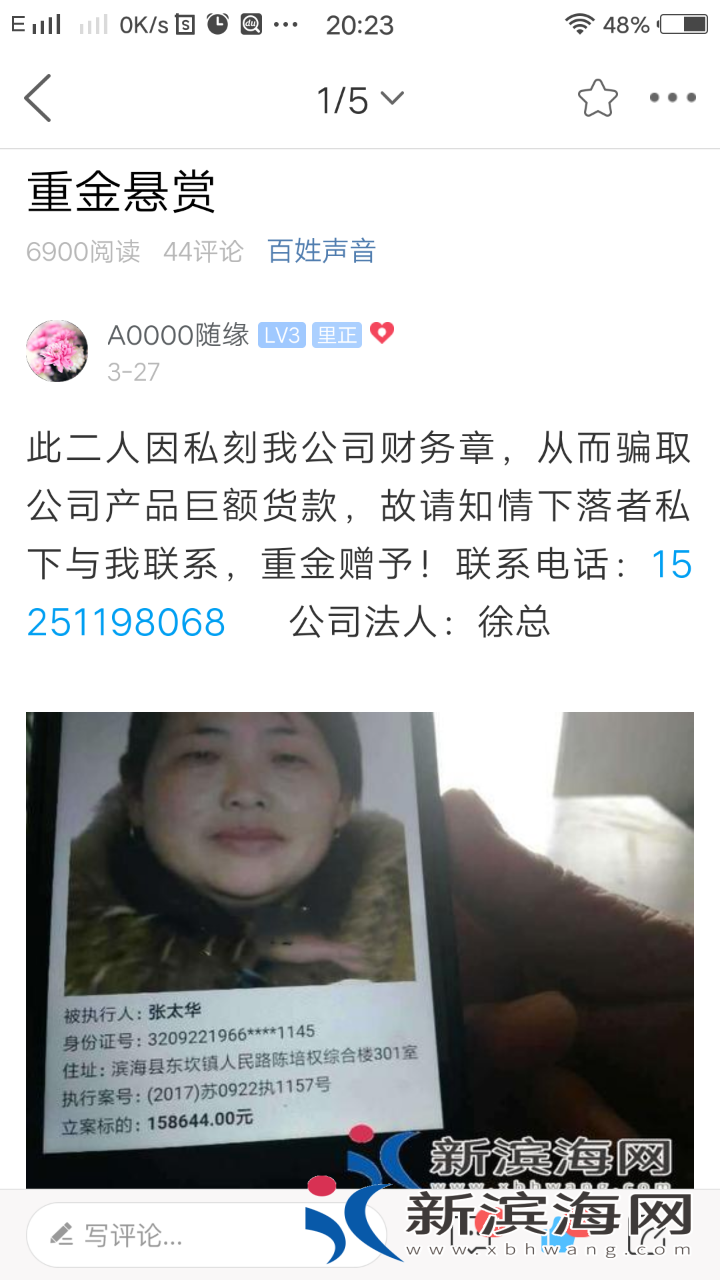Open the attached photo in the post
This screenshot has height=1280, width=720.
click(x=360, y=940)
